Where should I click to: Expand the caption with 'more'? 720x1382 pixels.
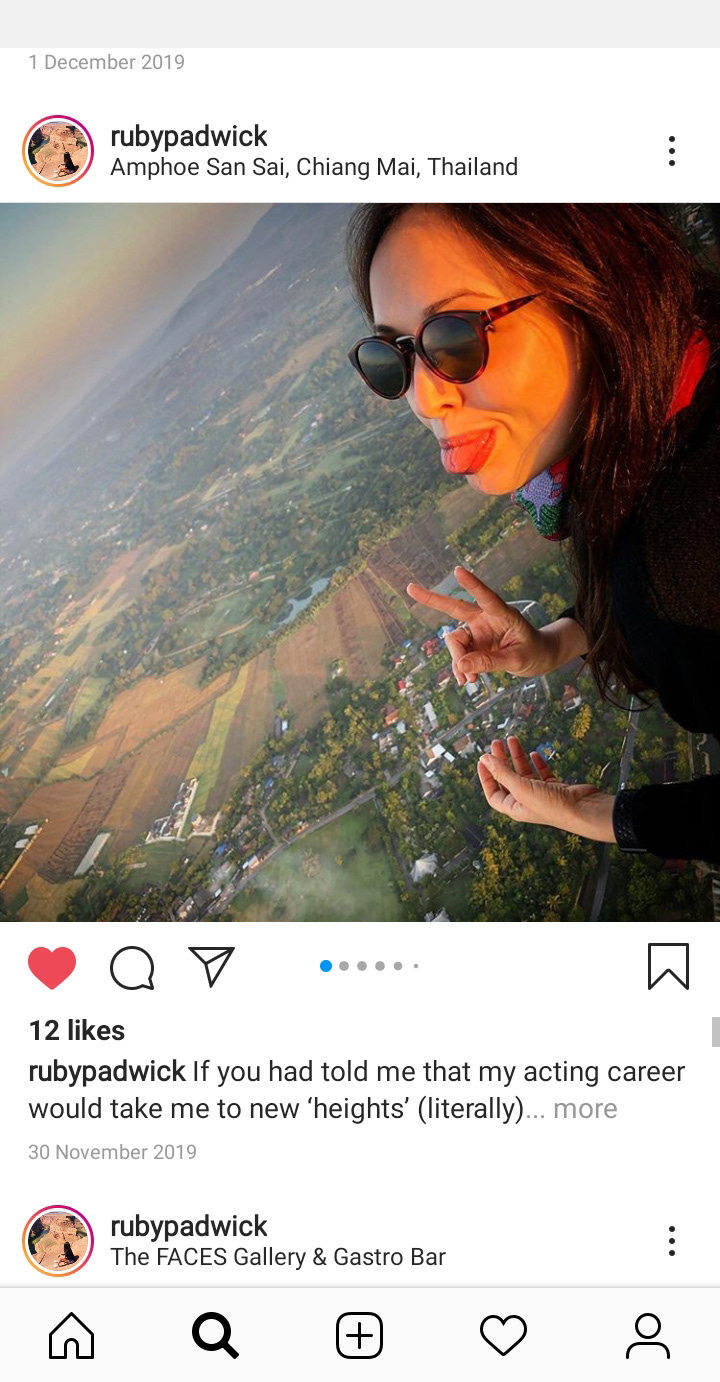585,1109
